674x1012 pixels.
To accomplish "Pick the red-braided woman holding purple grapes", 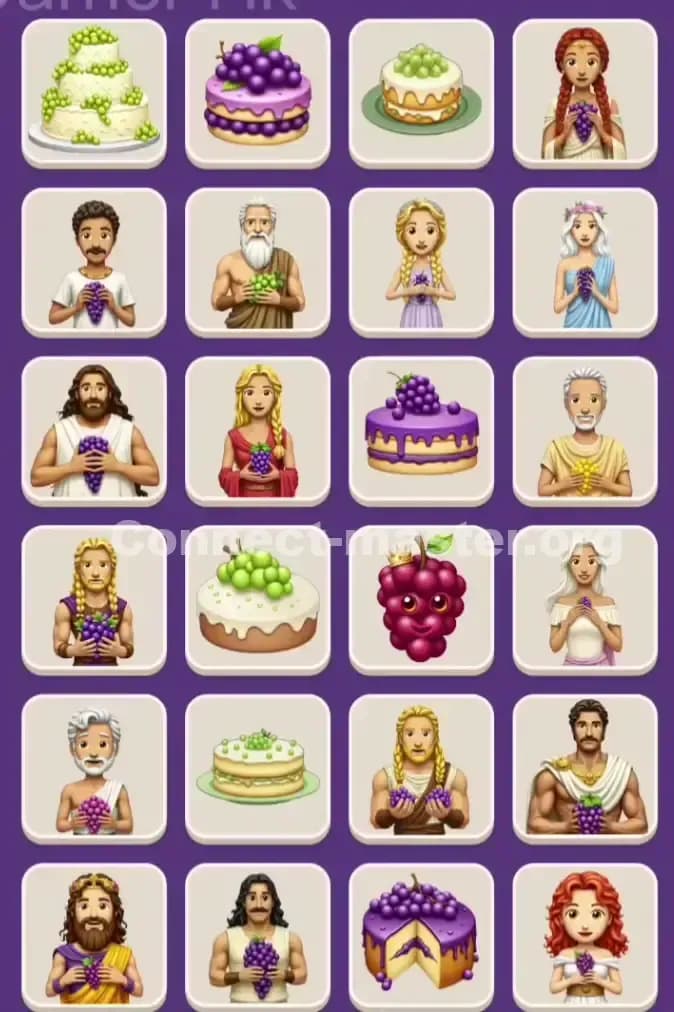I will 584,92.
